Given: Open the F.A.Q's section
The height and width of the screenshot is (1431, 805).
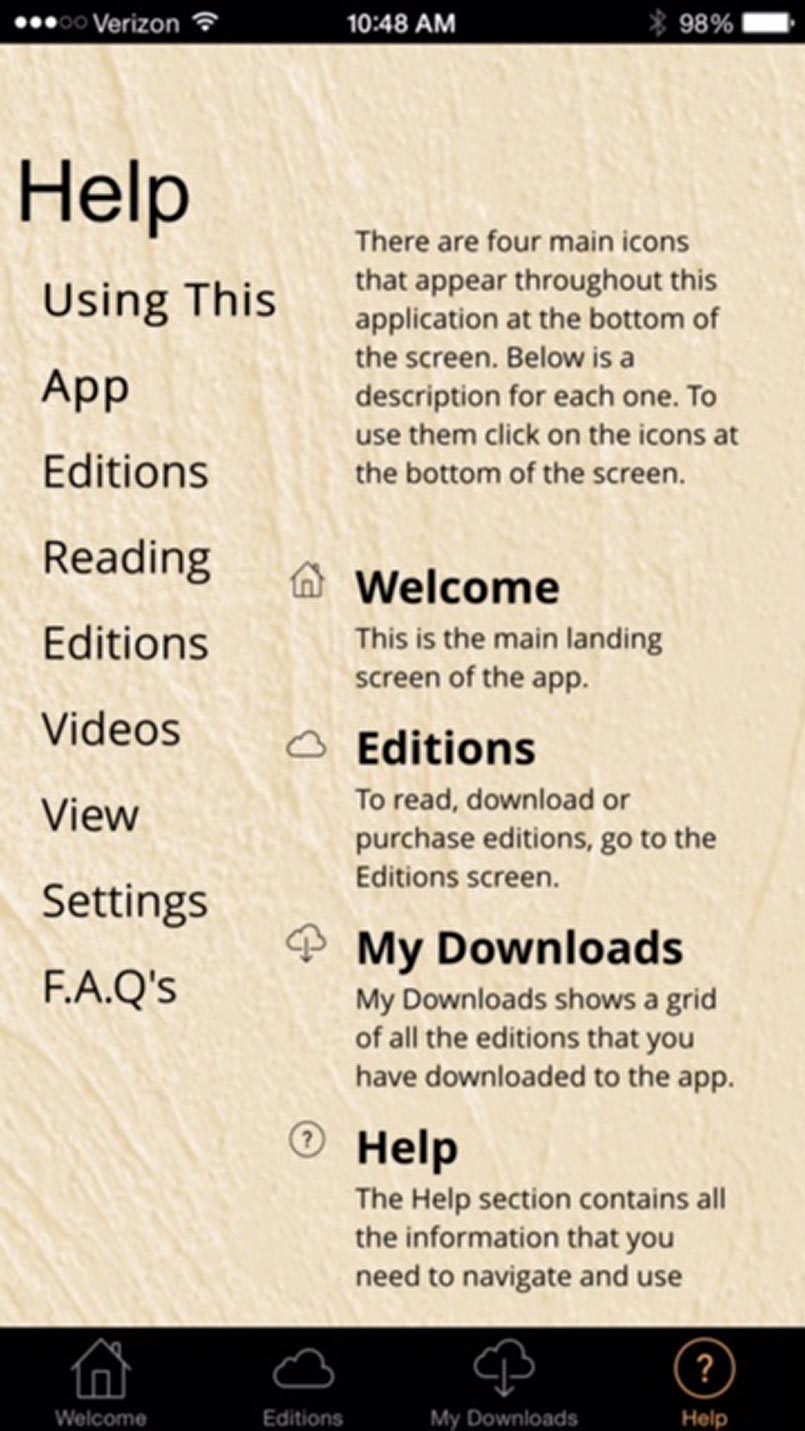Looking at the screenshot, I should 109,987.
